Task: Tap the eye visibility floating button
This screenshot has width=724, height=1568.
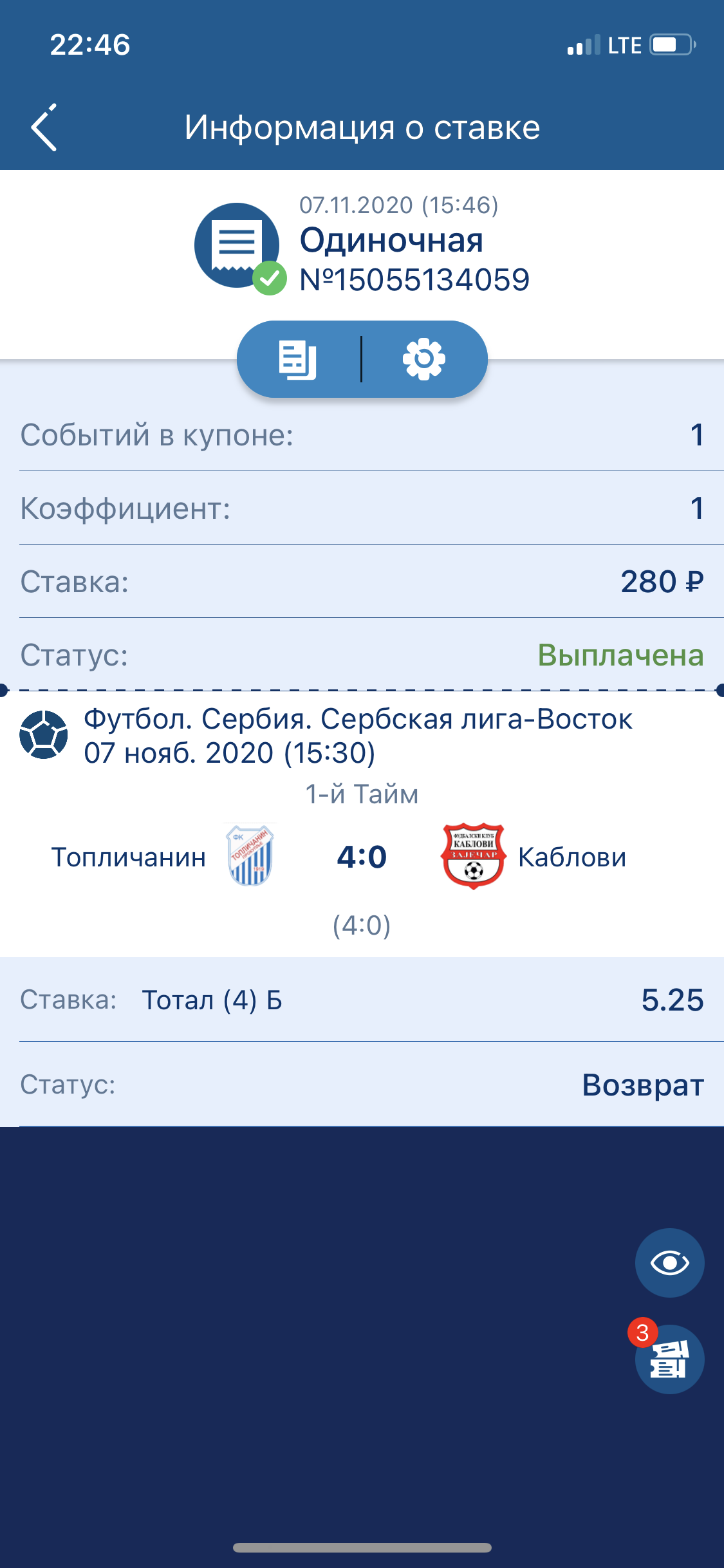Action: coord(669,1262)
